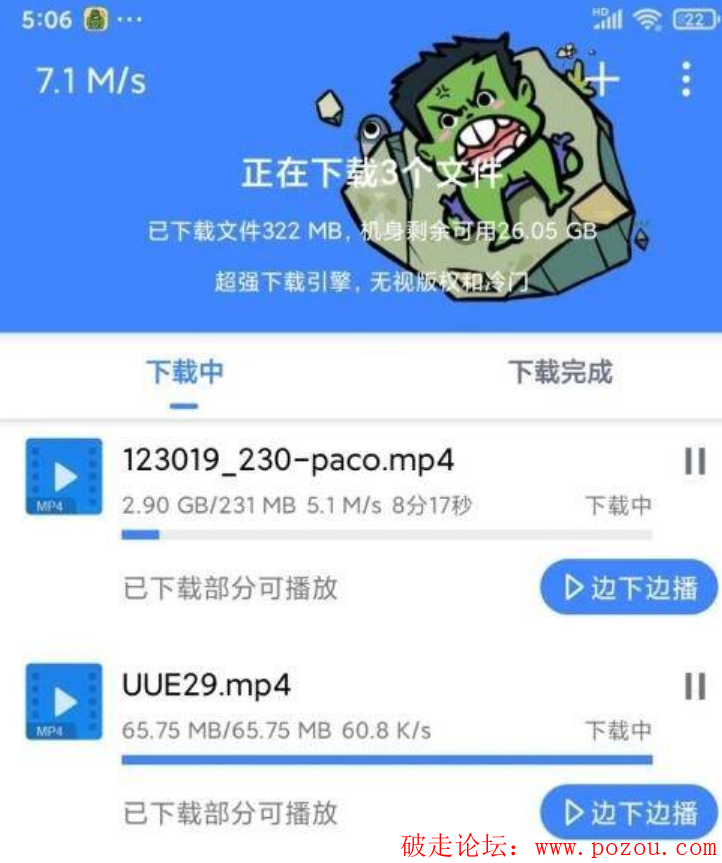This screenshot has width=722, height=863.
Task: Open the 123019_230-paco.mp4 download item
Action: click(288, 461)
